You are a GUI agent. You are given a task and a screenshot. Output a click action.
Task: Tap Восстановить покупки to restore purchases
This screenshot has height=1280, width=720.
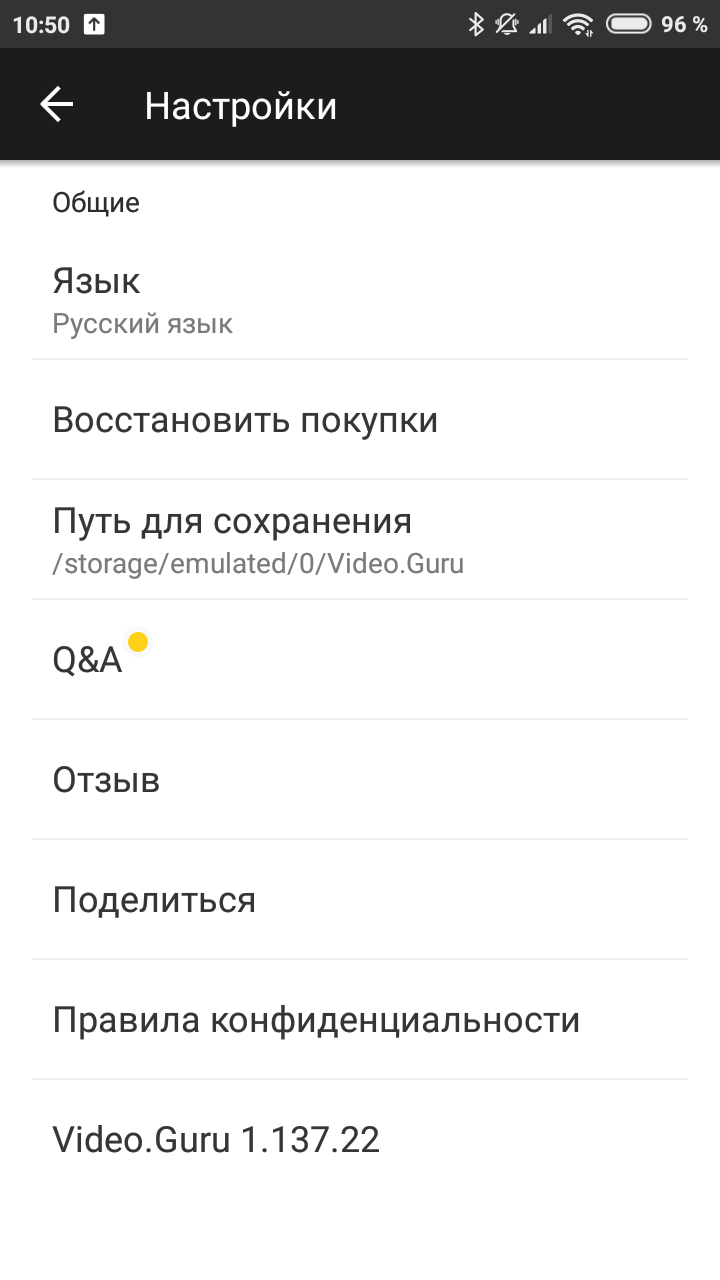point(360,420)
